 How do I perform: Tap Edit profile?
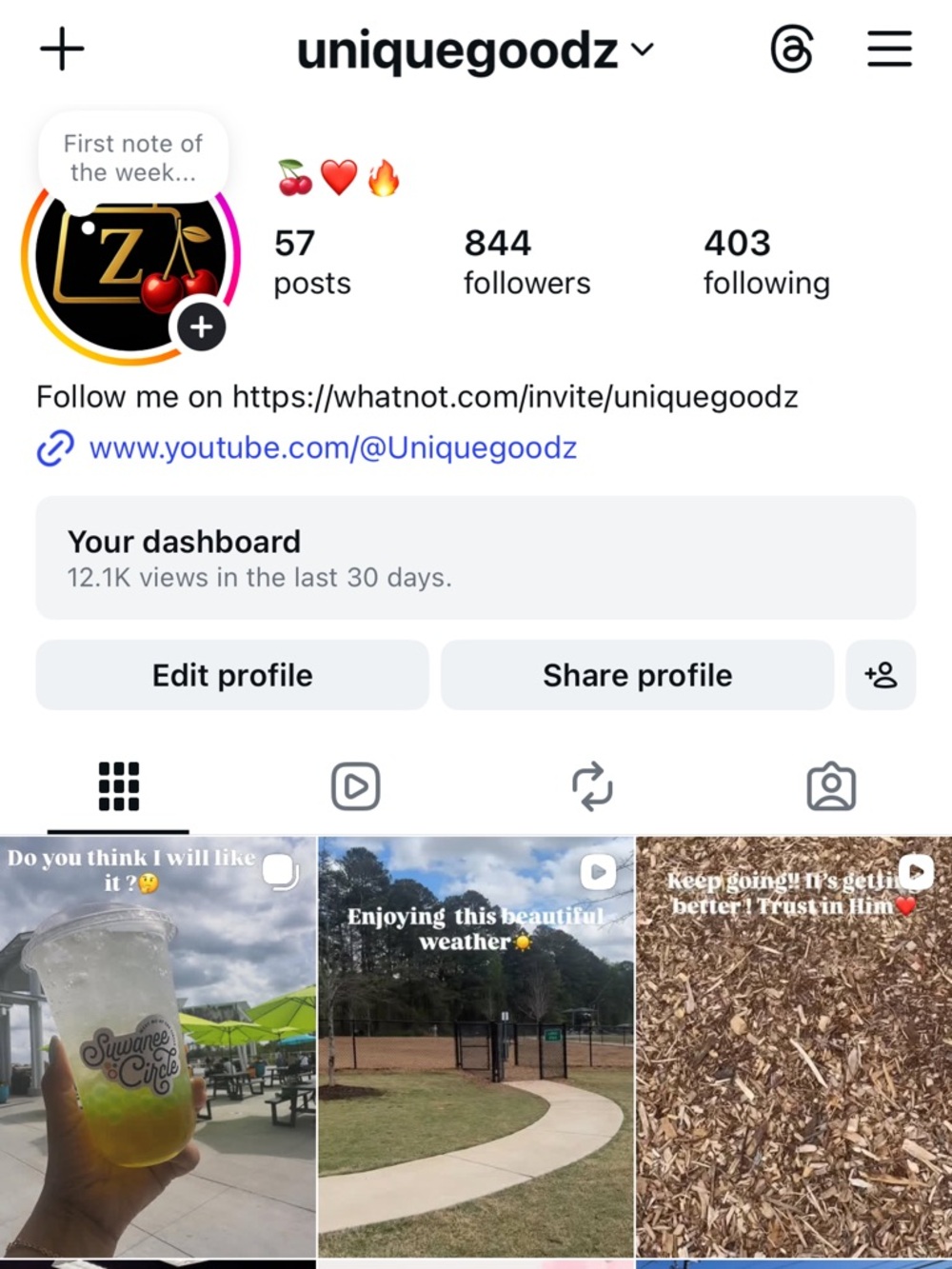point(232,675)
